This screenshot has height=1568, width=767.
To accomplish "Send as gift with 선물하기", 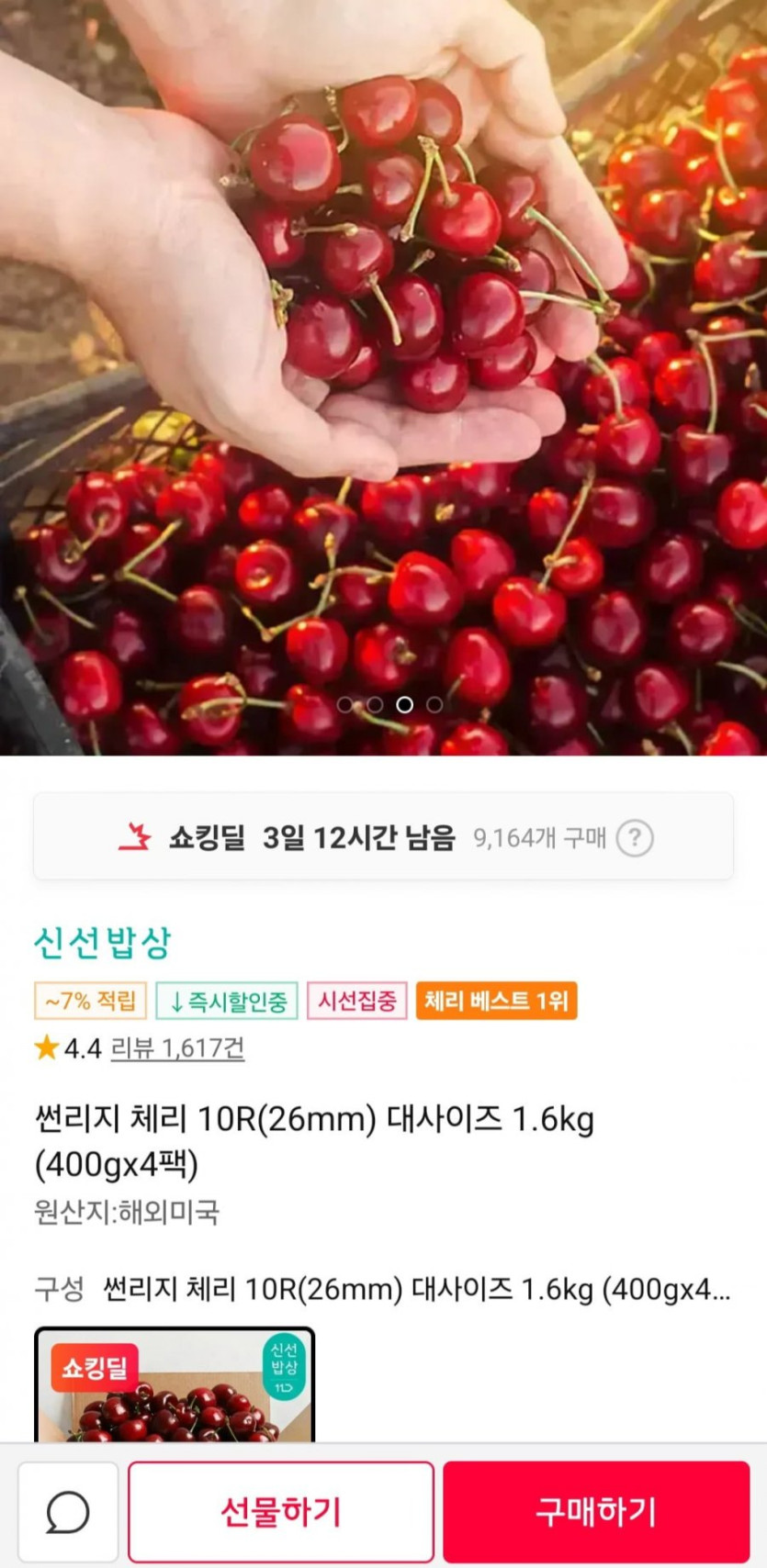I will [281, 1511].
